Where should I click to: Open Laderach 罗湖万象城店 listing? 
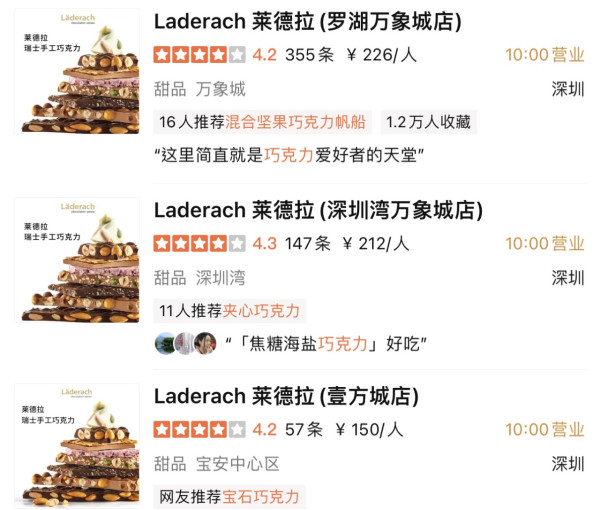(x=308, y=22)
